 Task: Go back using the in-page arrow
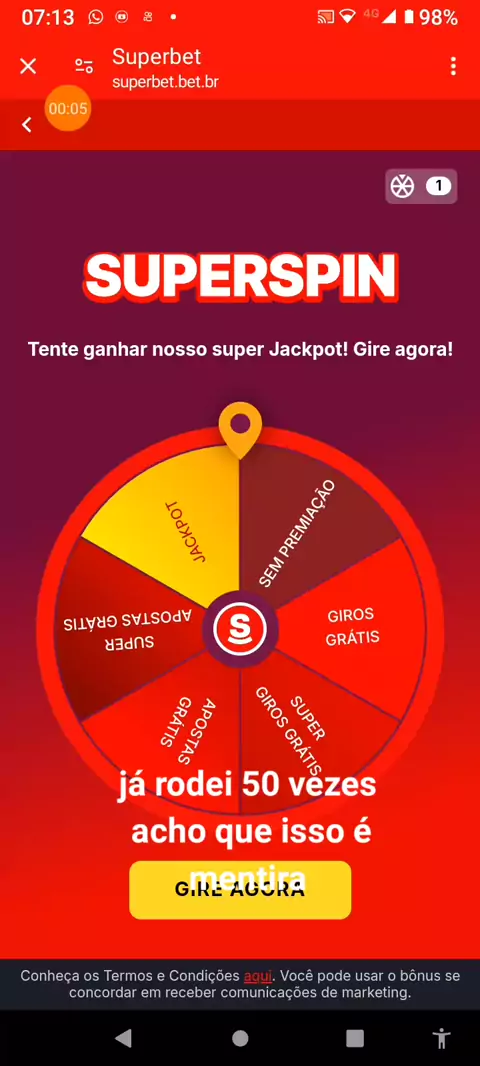27,124
